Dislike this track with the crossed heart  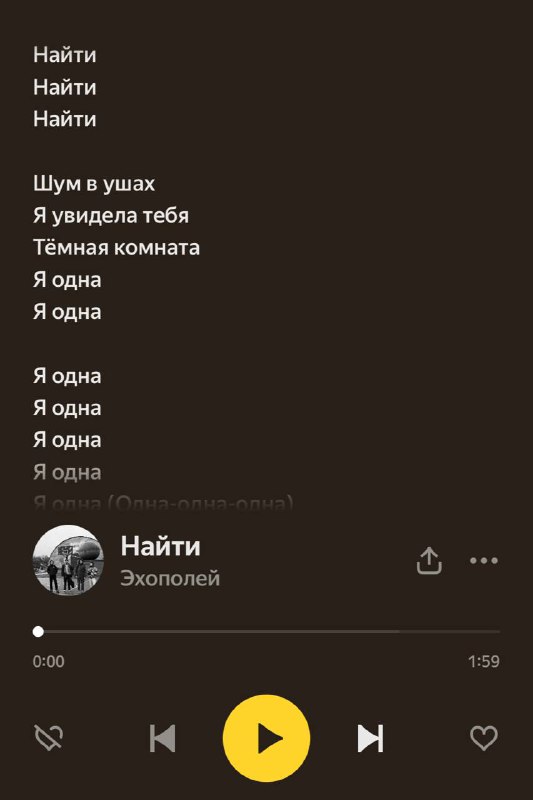pyautogui.click(x=49, y=738)
